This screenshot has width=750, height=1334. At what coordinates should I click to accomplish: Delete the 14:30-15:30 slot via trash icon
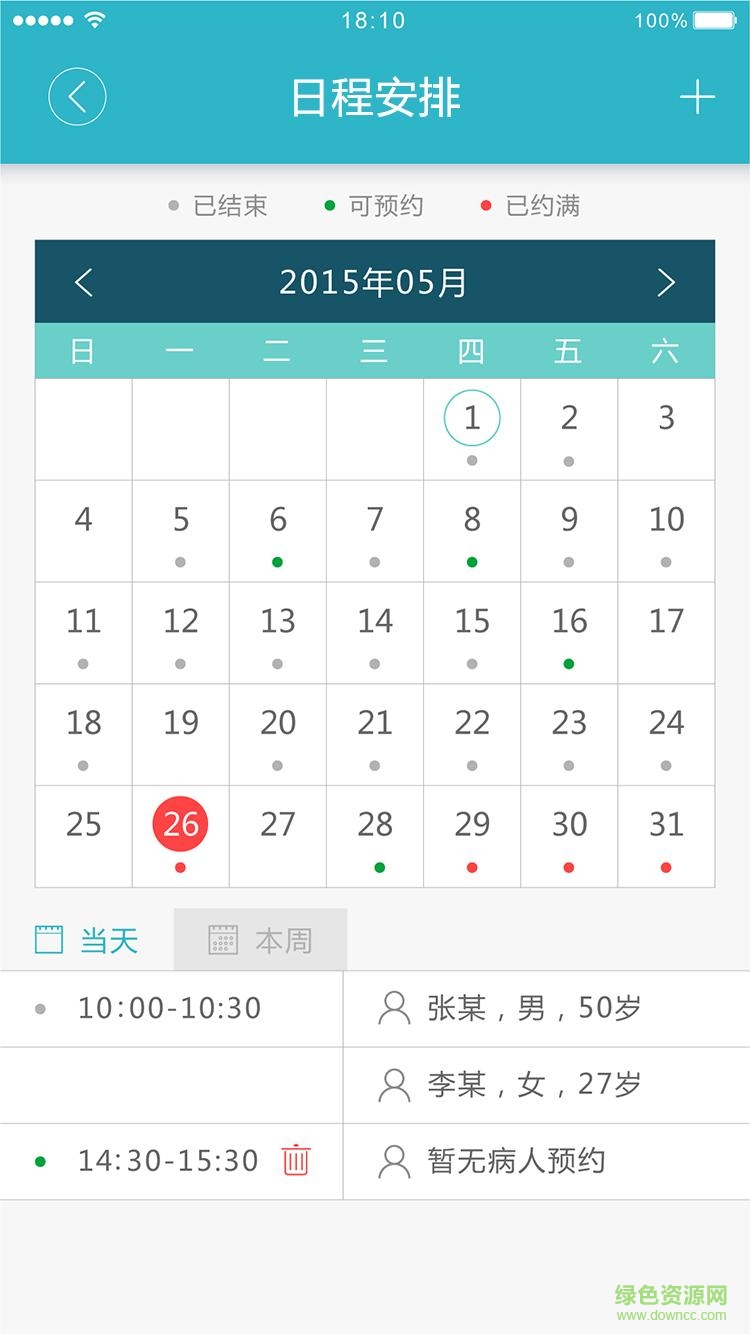tap(297, 1161)
